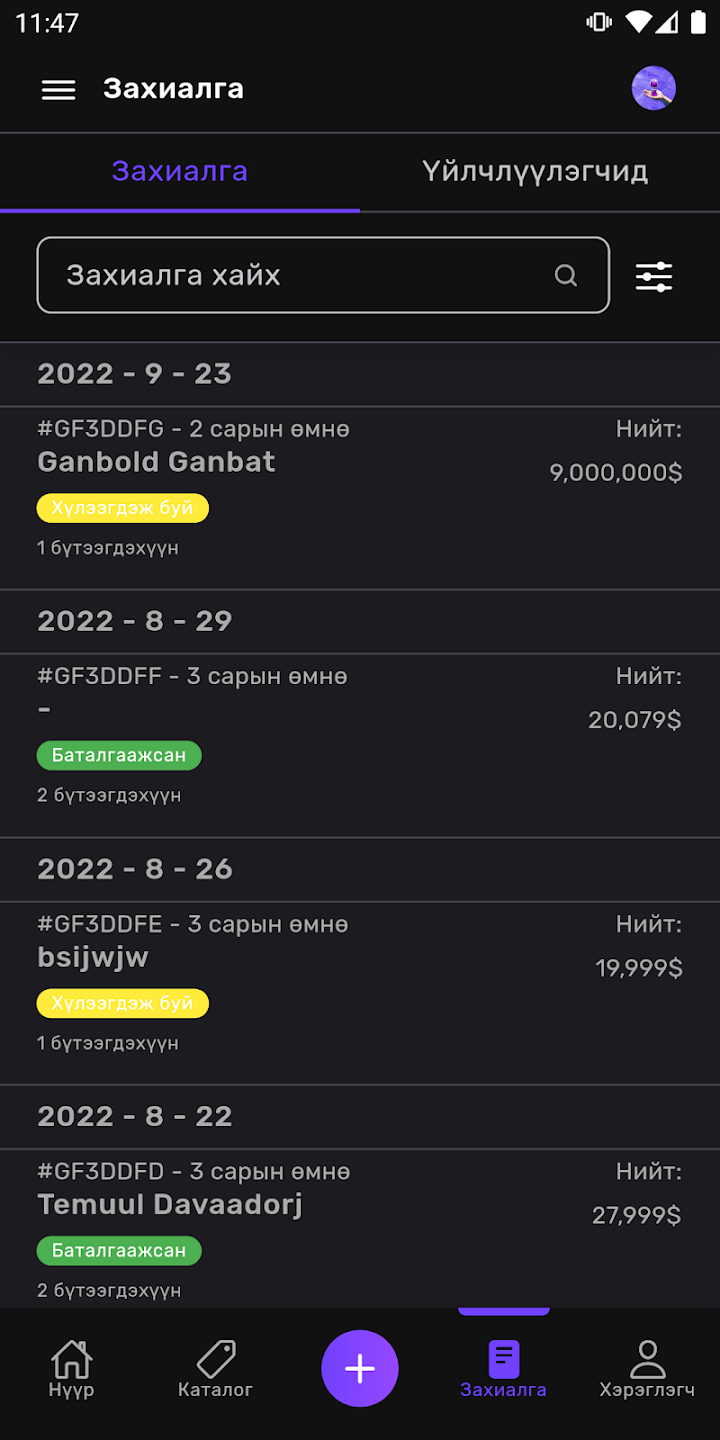720x1440 pixels.
Task: Open the profile avatar in the top bar
Action: coord(654,88)
